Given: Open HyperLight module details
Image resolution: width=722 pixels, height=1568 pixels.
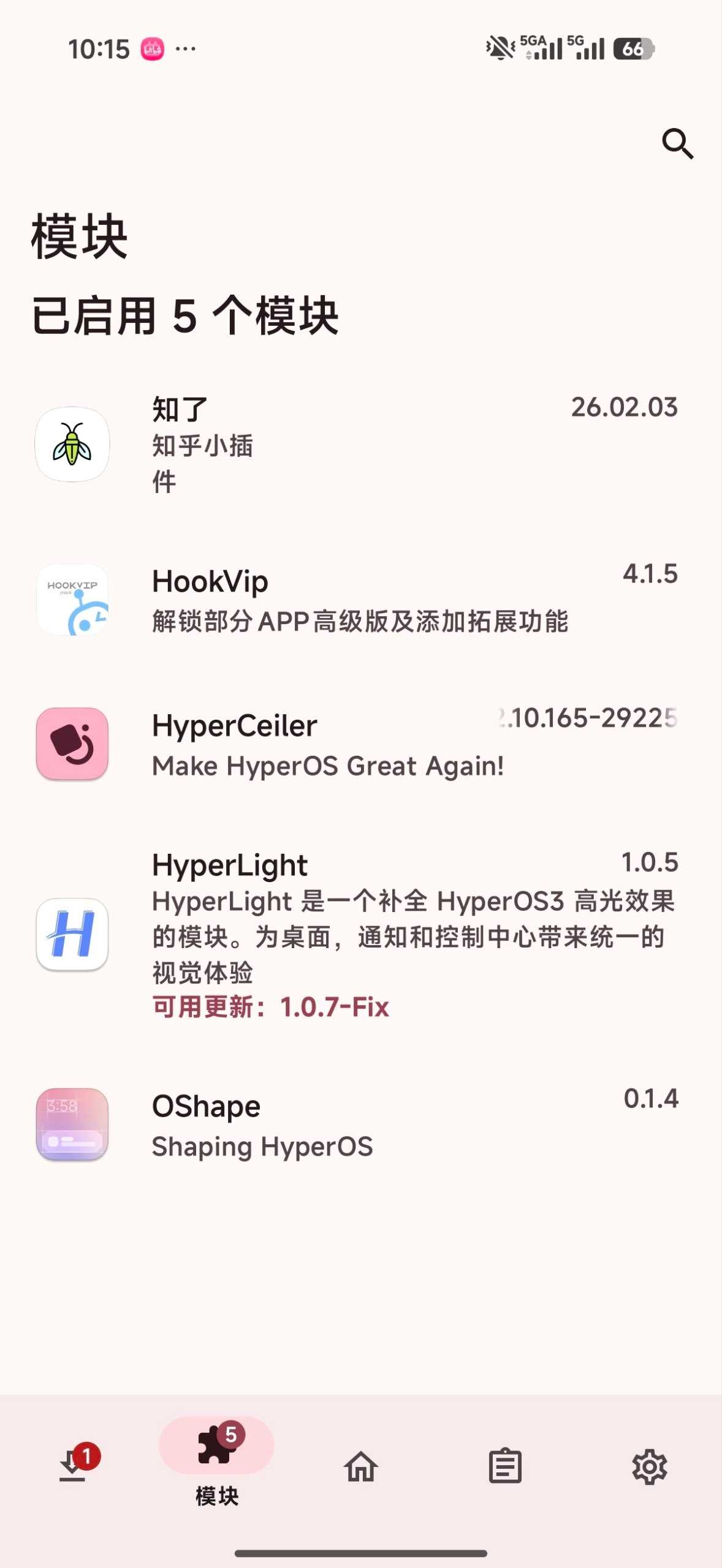Looking at the screenshot, I should coord(361,935).
